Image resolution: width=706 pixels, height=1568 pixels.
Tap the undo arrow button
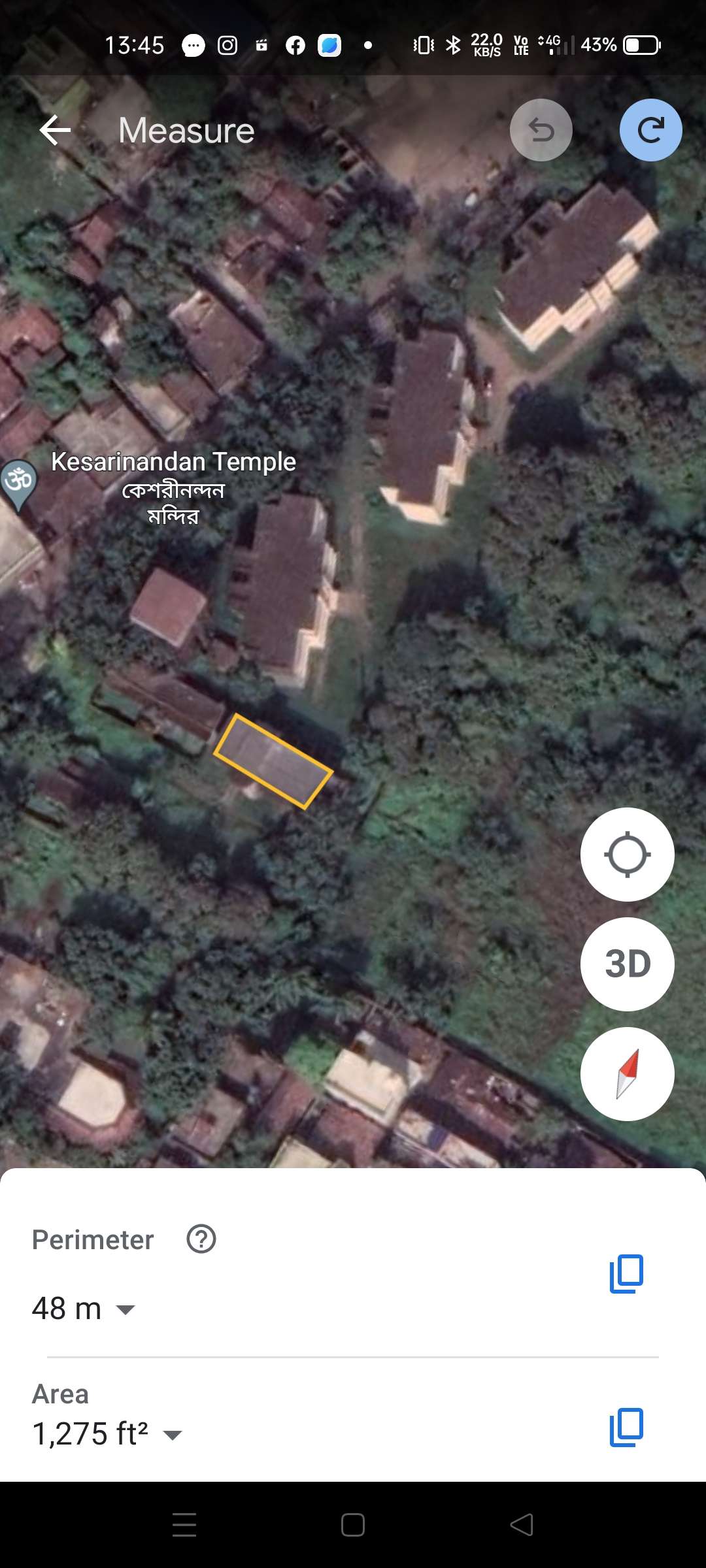(541, 130)
